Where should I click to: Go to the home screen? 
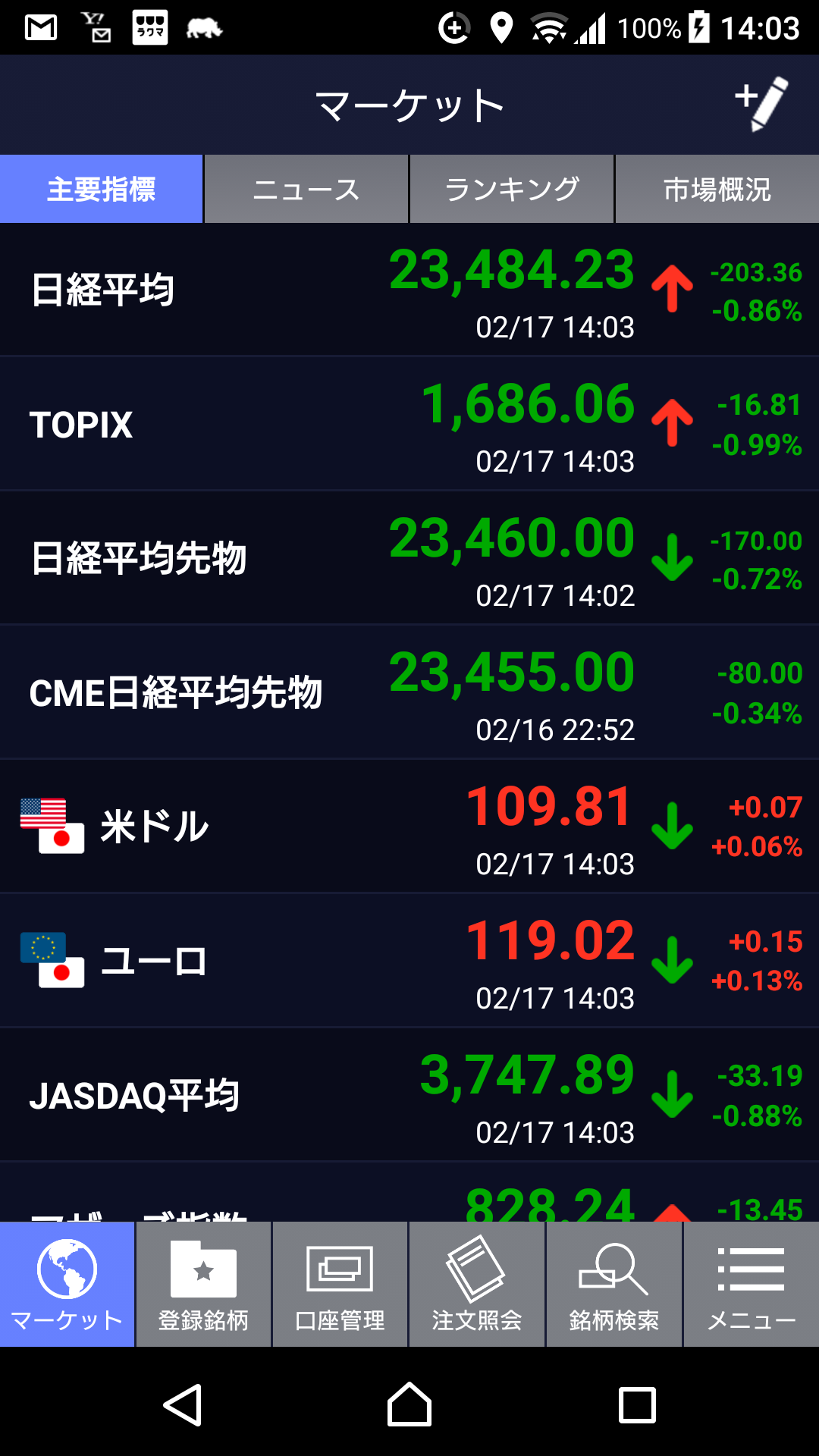[x=409, y=1405]
